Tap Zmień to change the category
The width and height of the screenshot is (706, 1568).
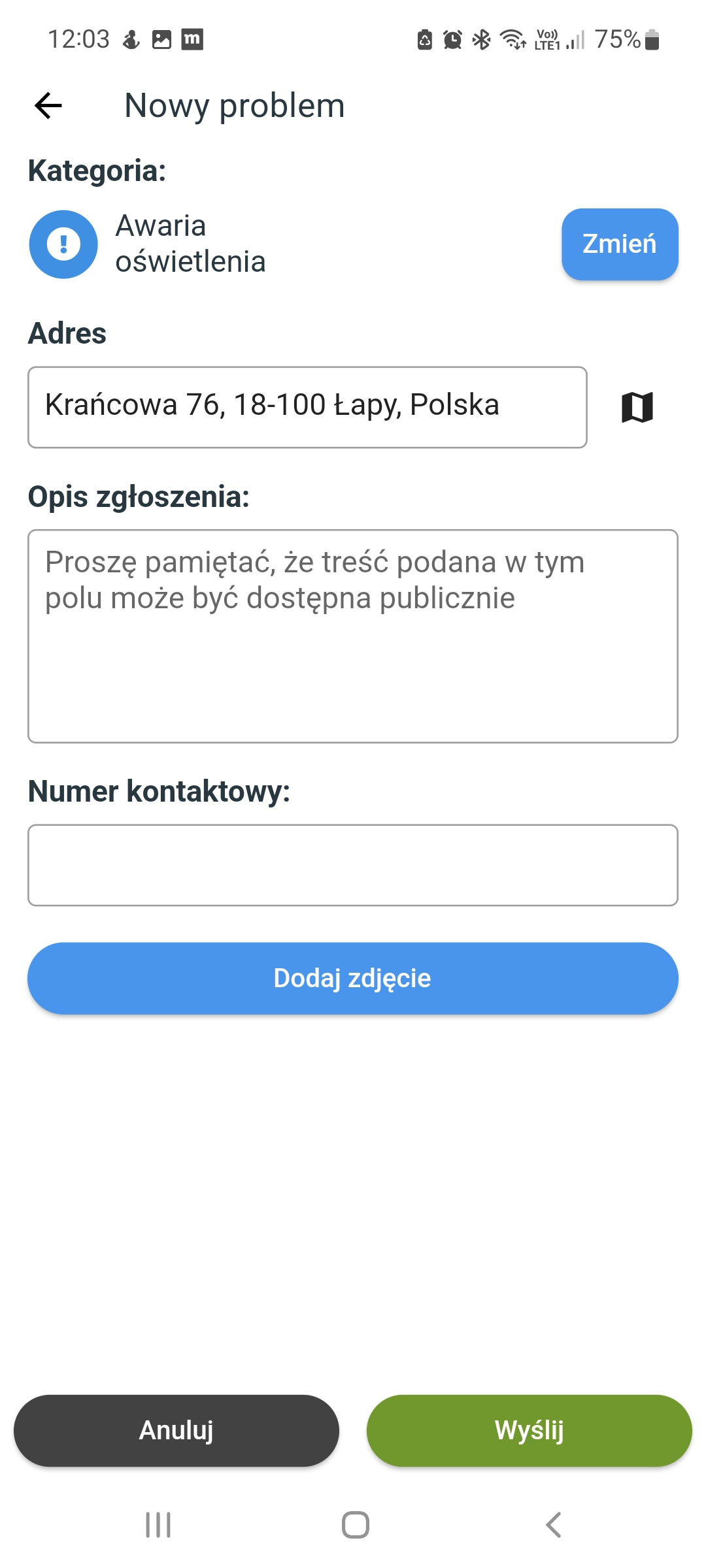pos(620,244)
